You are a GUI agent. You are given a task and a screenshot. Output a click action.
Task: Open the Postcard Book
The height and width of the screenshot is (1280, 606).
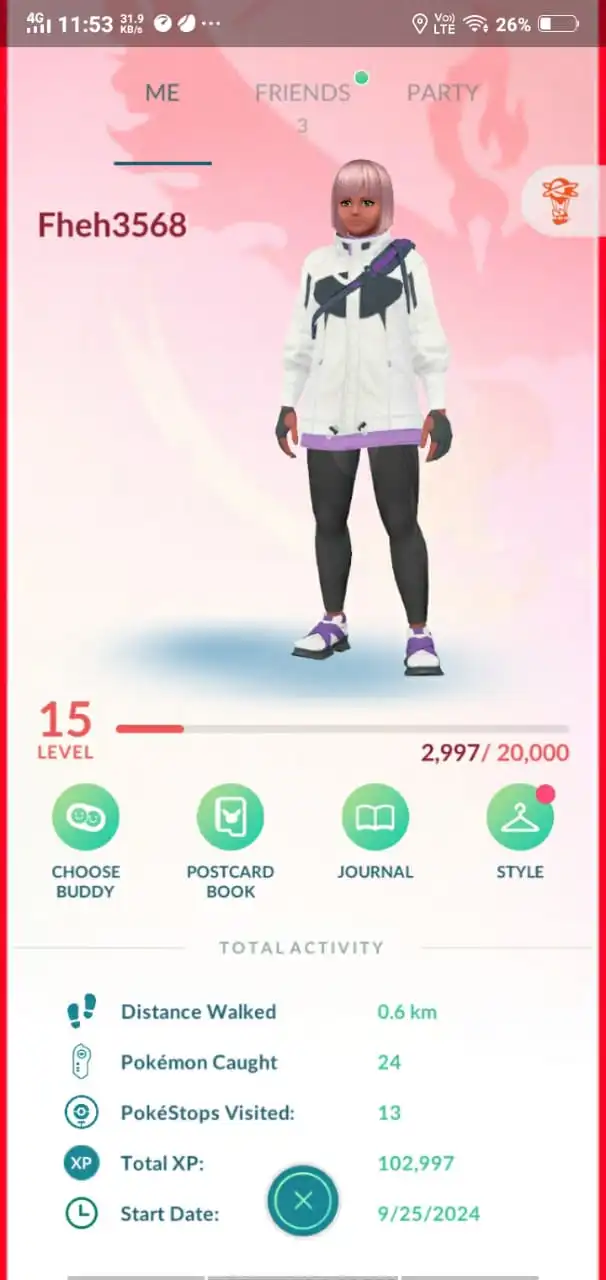click(230, 817)
